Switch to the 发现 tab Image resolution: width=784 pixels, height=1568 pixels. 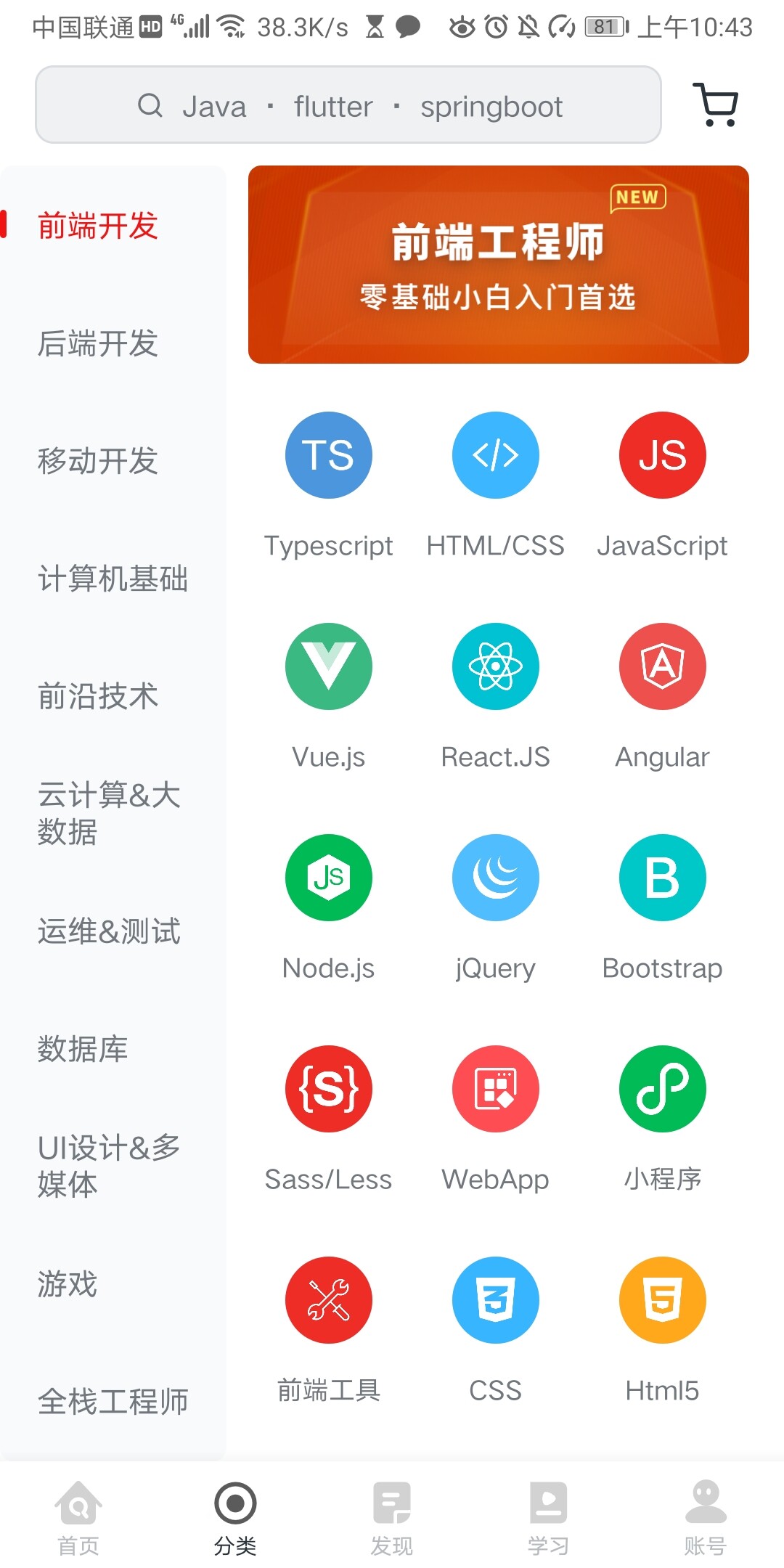point(391,1519)
